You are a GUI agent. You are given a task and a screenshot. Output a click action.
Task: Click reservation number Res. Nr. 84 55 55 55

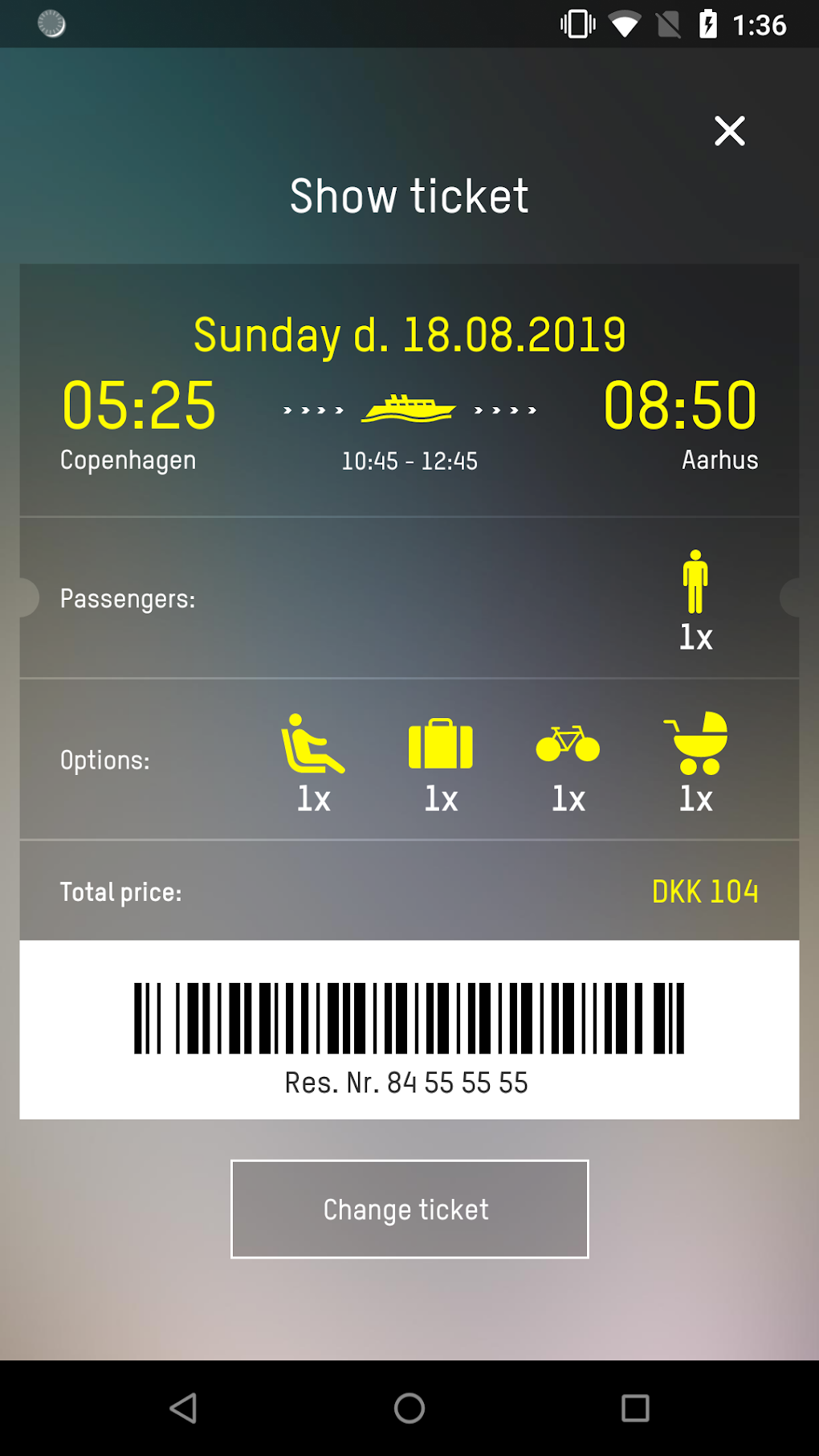click(406, 1083)
